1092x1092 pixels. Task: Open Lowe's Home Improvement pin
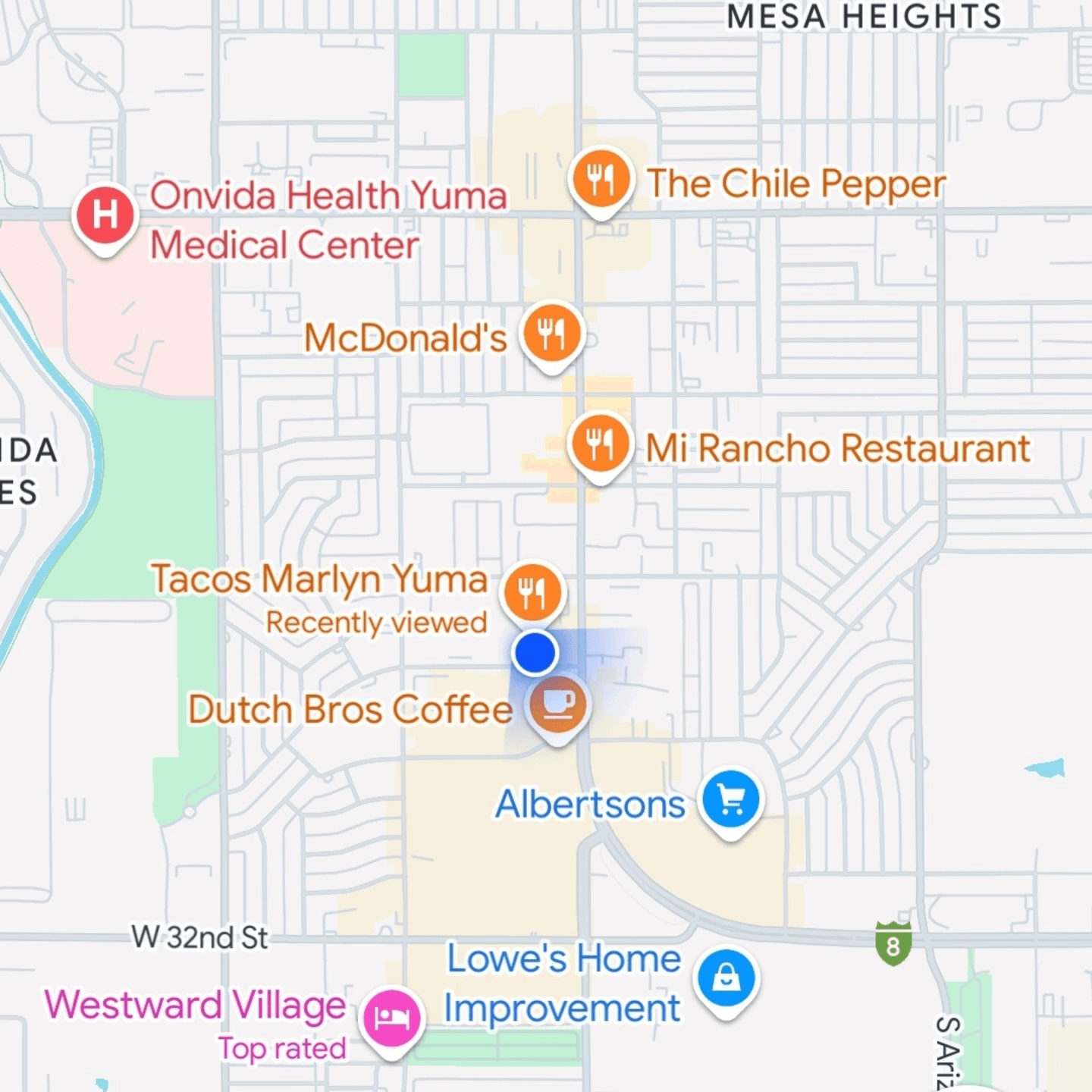point(726,978)
